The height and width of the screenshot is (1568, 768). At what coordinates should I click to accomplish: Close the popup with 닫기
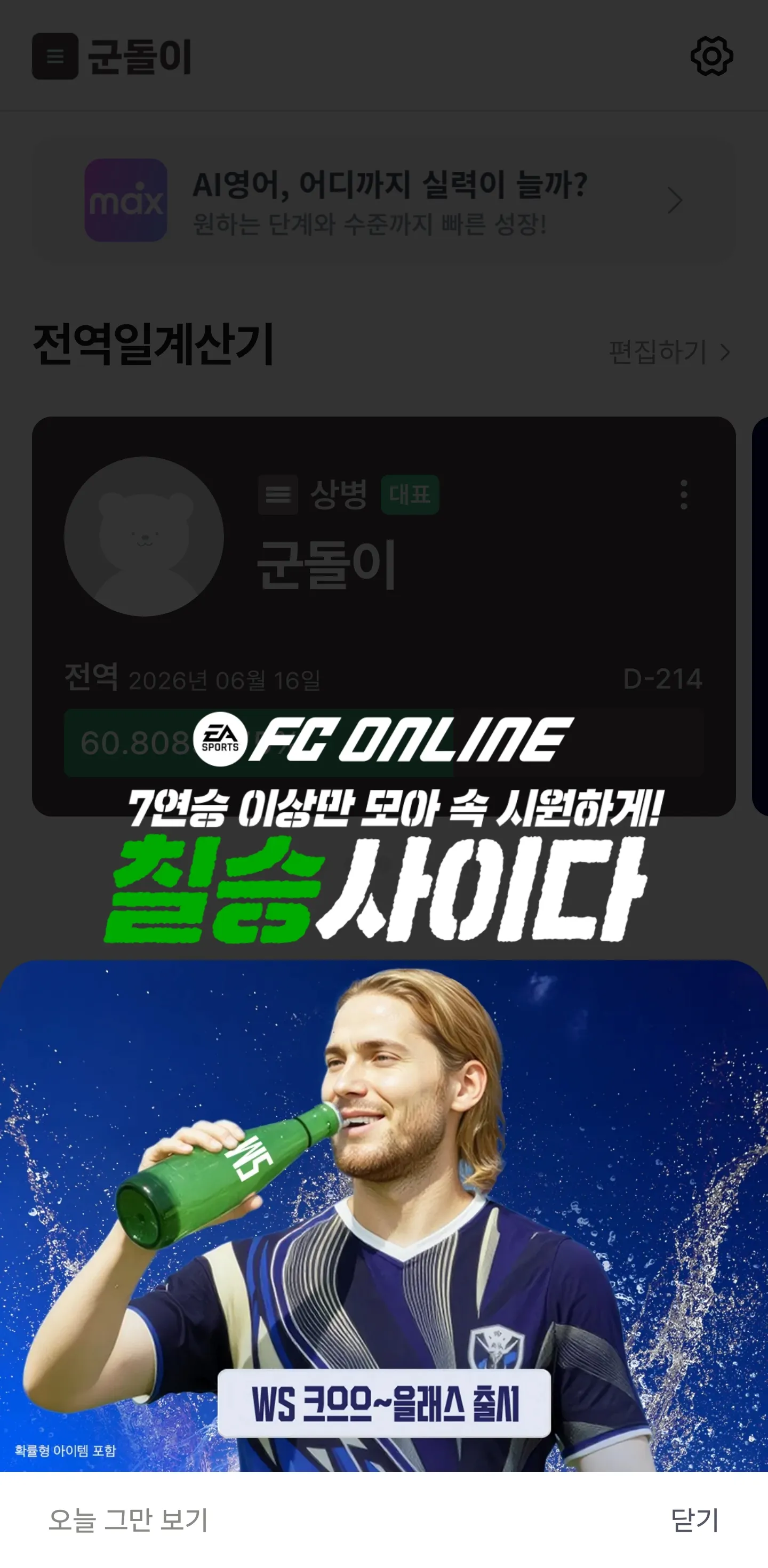click(694, 1520)
